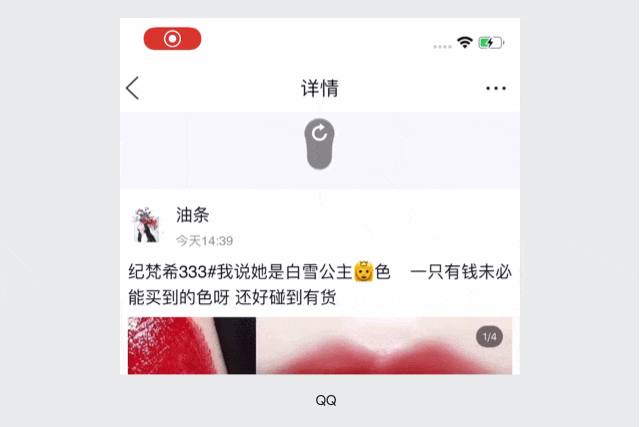Image resolution: width=640 pixels, height=427 pixels.
Task: Go back from the 详情 page
Action: (x=133, y=88)
